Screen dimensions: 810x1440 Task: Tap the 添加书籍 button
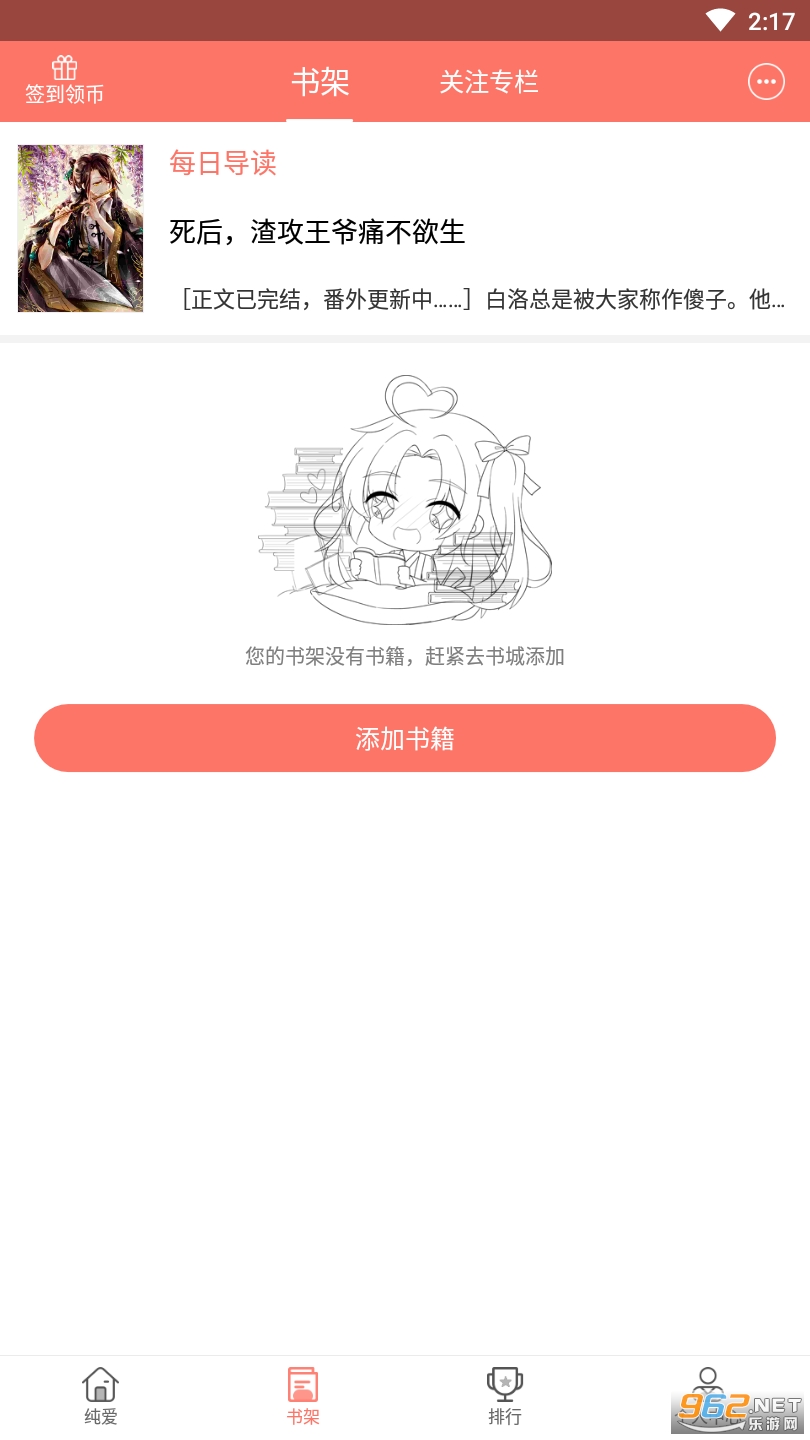pyautogui.click(x=405, y=738)
